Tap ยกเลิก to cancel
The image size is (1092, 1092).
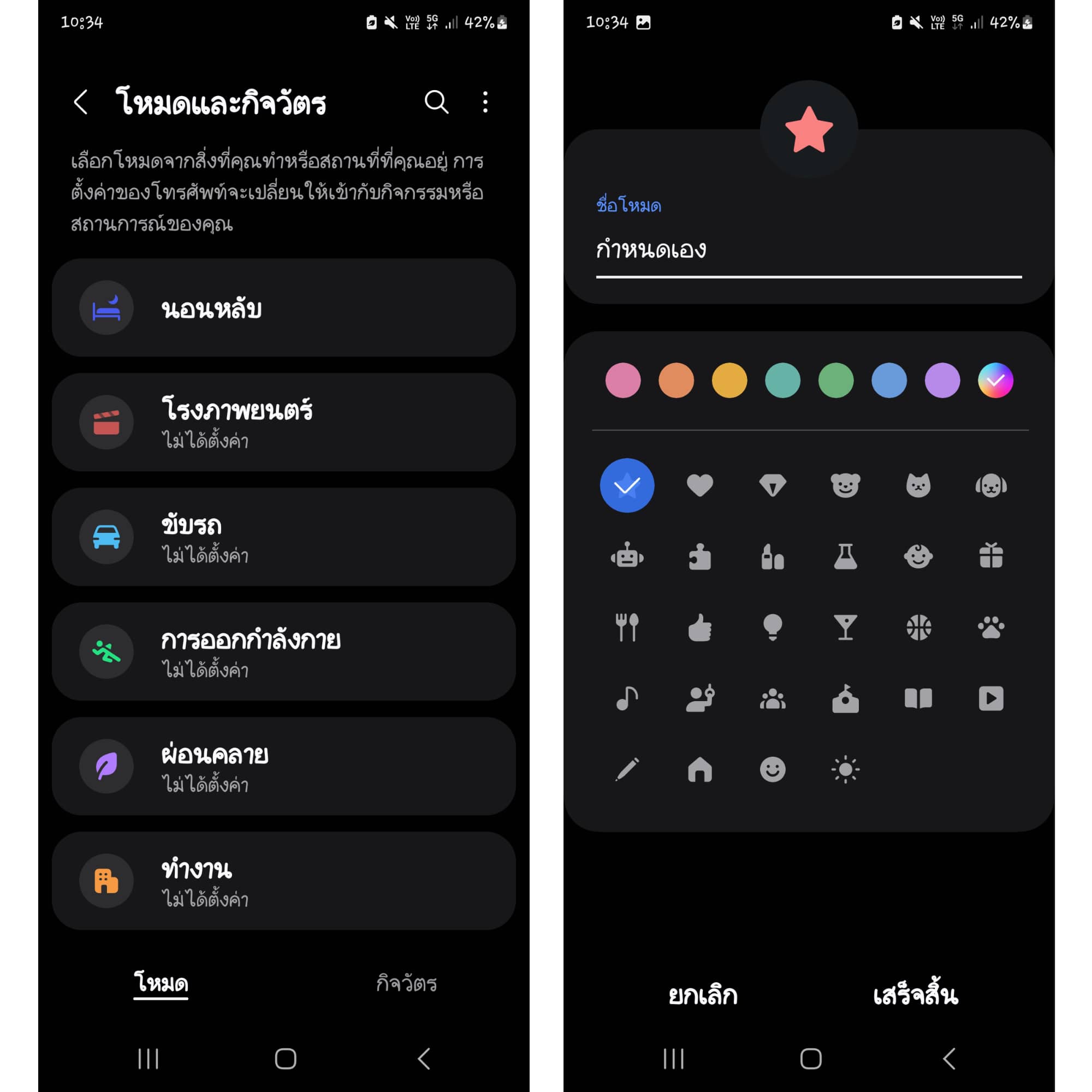703,995
